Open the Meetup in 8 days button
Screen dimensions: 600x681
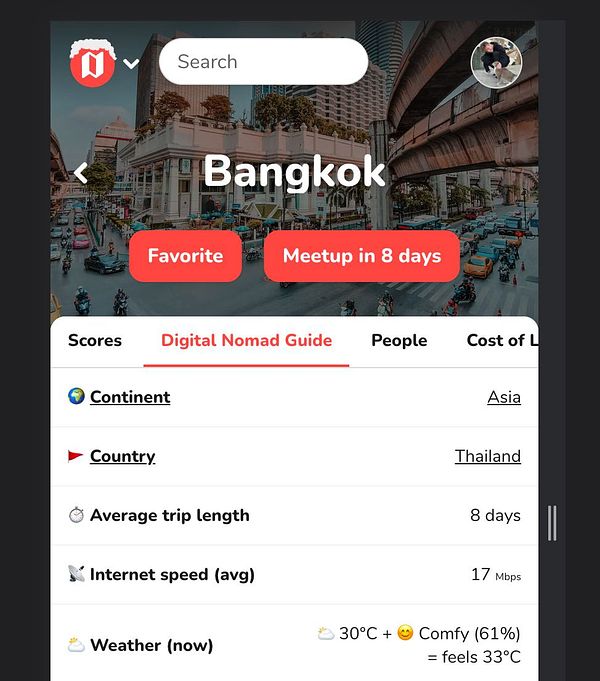click(361, 256)
